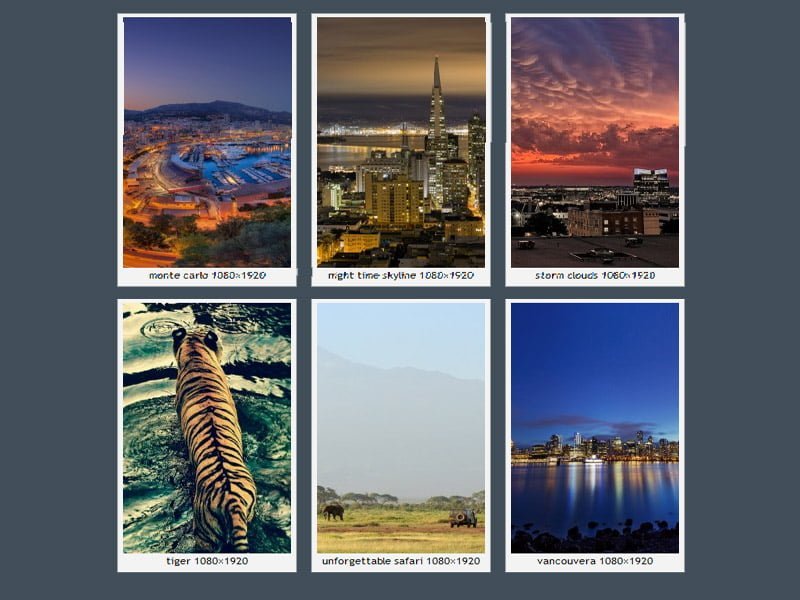View the tiger wallpaper
The image size is (800, 600).
pyautogui.click(x=207, y=428)
